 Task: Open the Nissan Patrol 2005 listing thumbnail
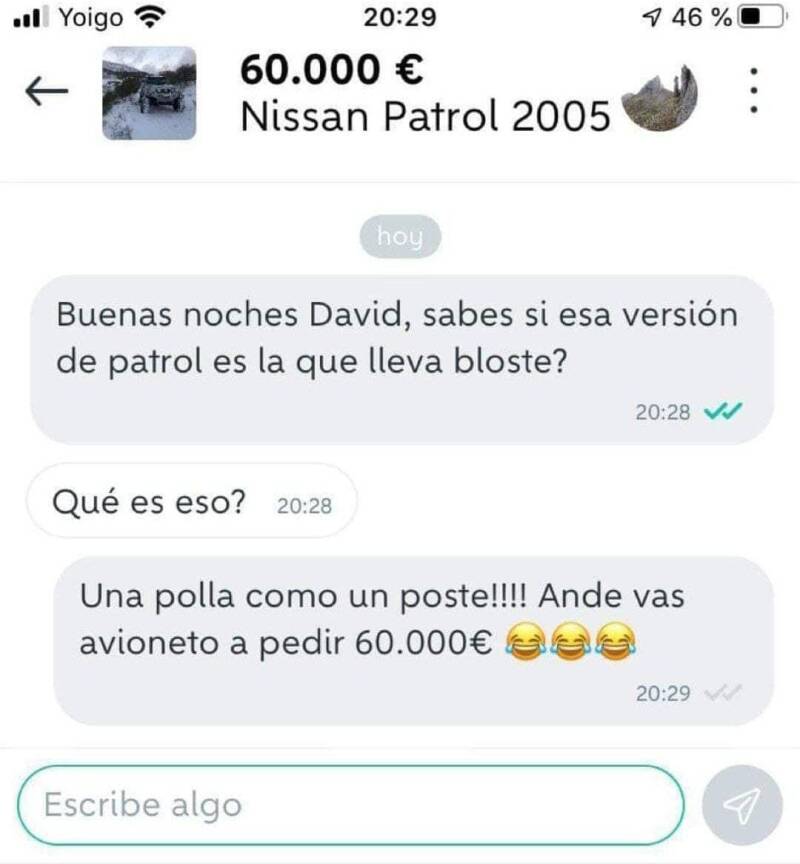149,93
